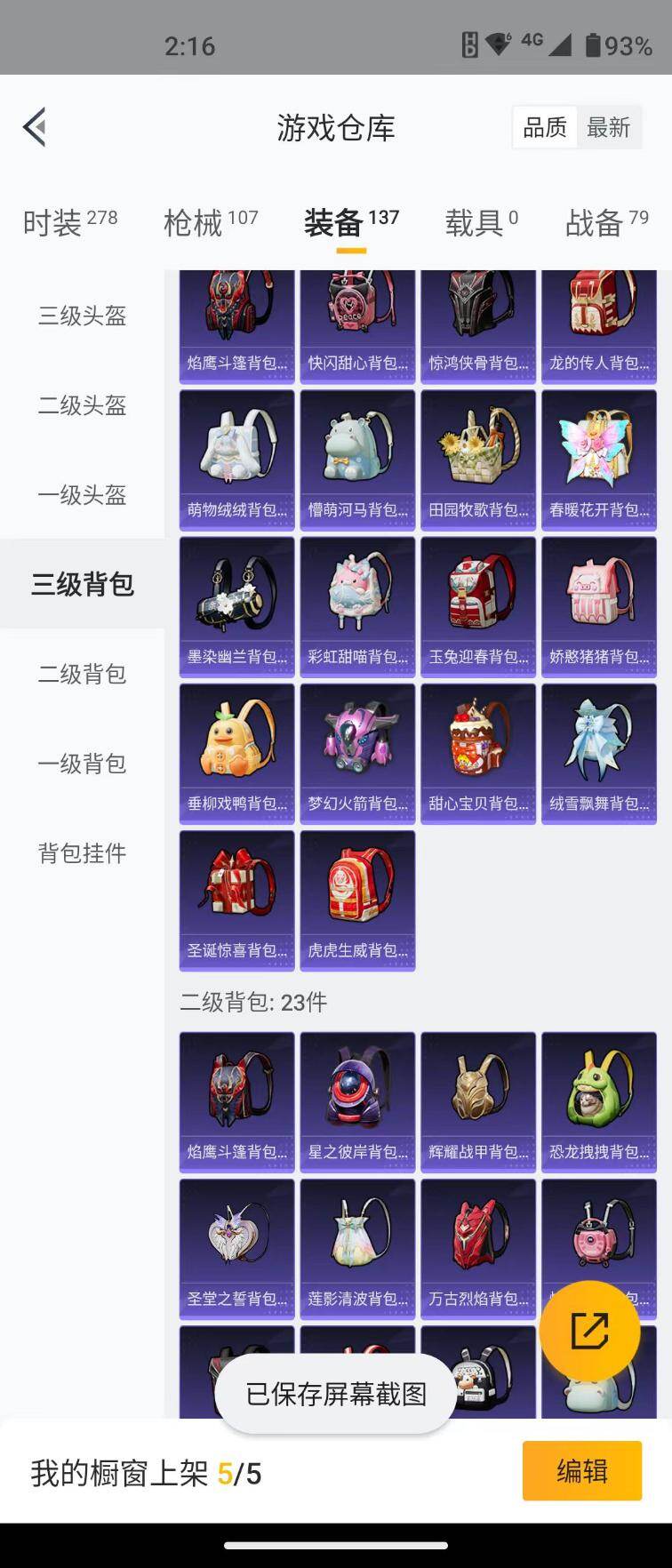Open the orange share floating button
This screenshot has height=1568, width=672.
pos(590,1331)
